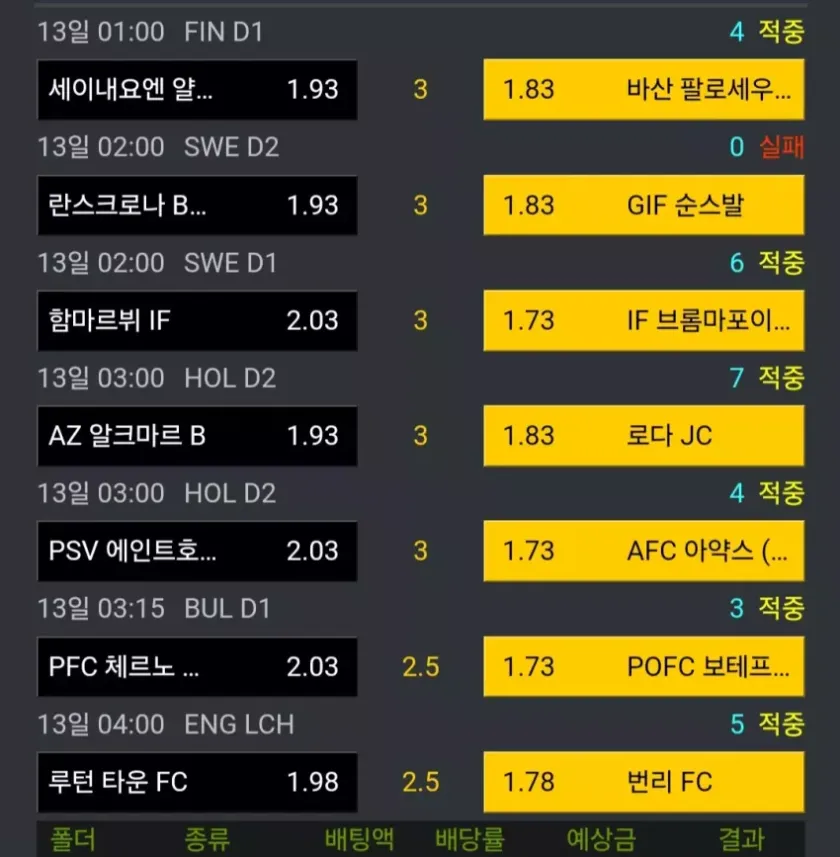Screen dimensions: 840x857
Task: Pick PSV 에인트호 at 2.03
Action: click(196, 551)
